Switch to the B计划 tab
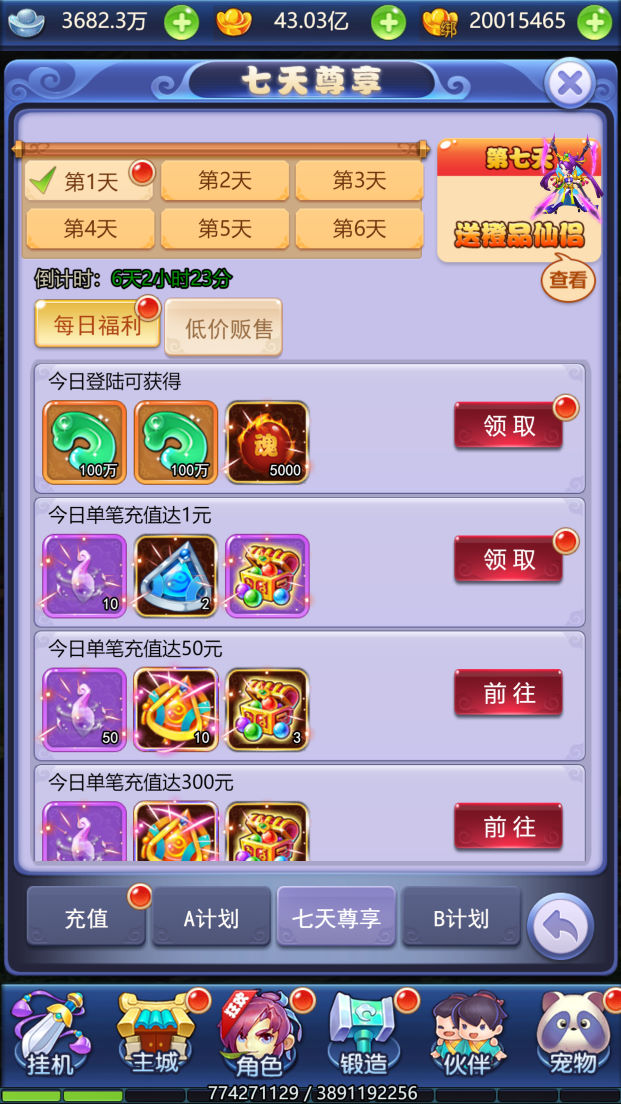 click(461, 918)
